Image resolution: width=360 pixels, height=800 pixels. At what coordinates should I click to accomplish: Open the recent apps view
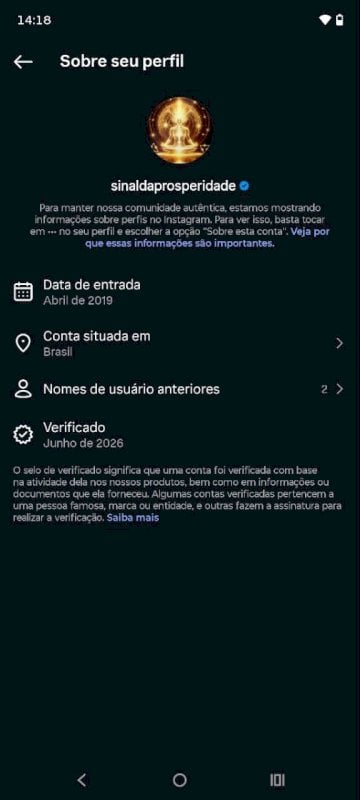pos(277,780)
